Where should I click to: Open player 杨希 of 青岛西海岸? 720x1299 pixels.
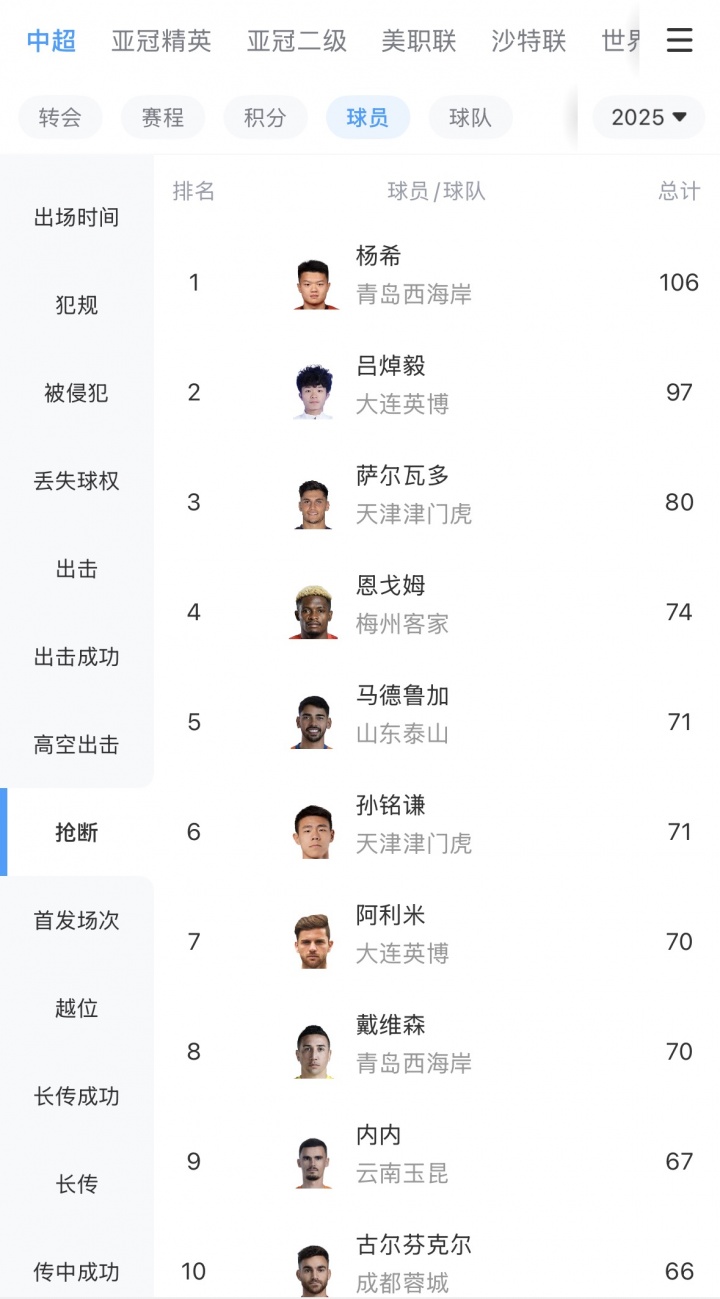tap(413, 276)
